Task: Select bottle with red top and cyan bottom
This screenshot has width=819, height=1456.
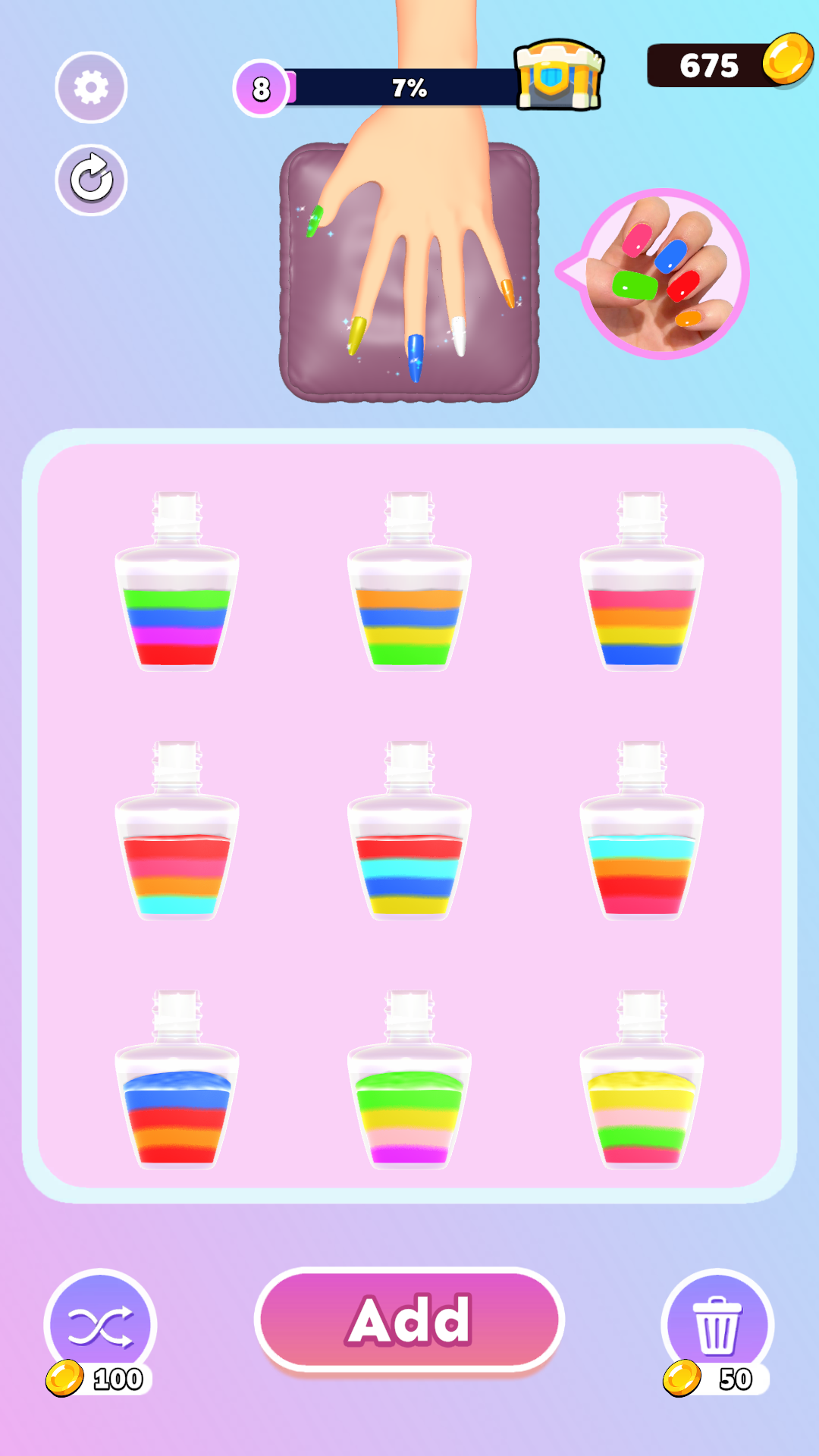Action: pos(177,830)
